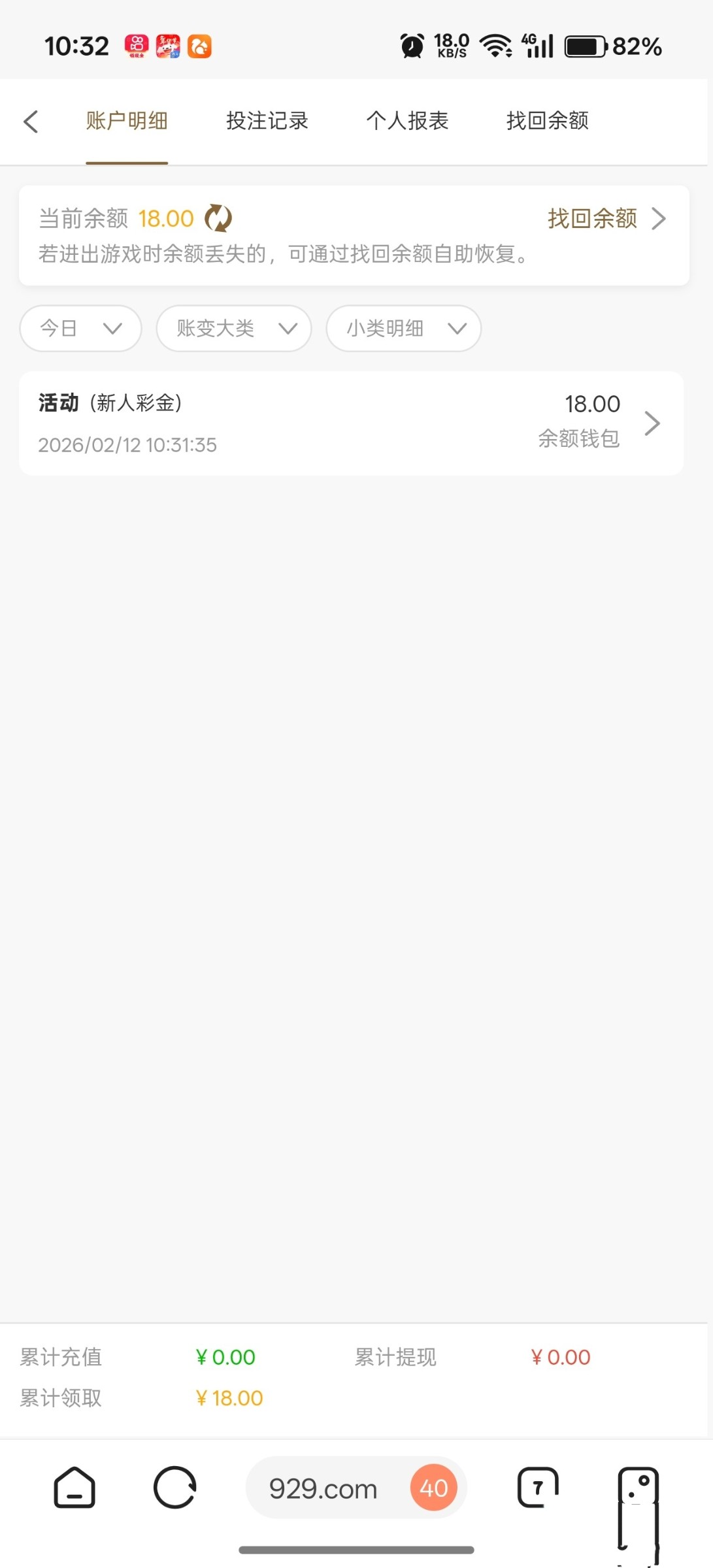
Task: Switch to the 投注记录 tab
Action: pos(267,121)
